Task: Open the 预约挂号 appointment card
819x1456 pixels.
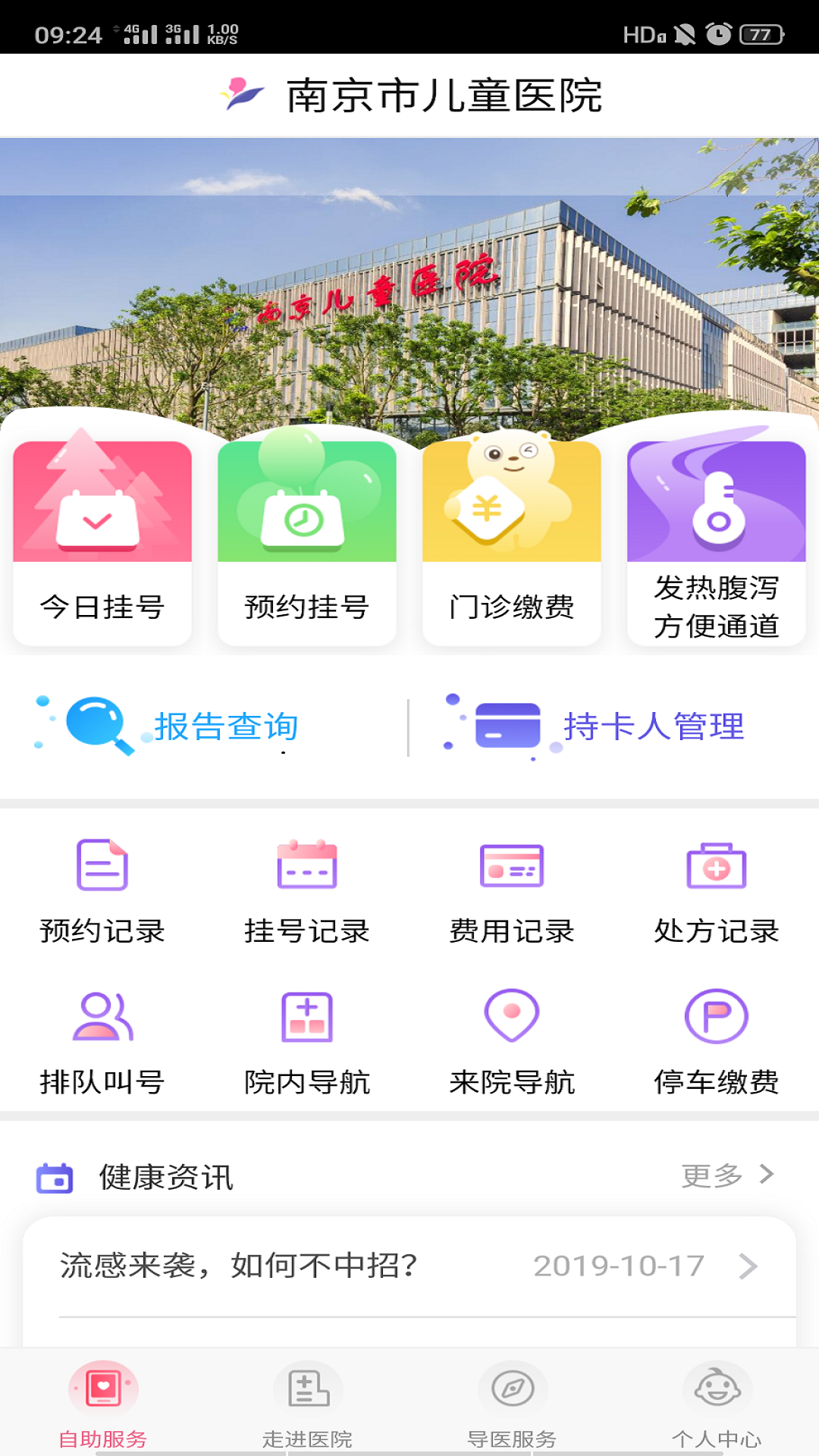Action: point(307,543)
